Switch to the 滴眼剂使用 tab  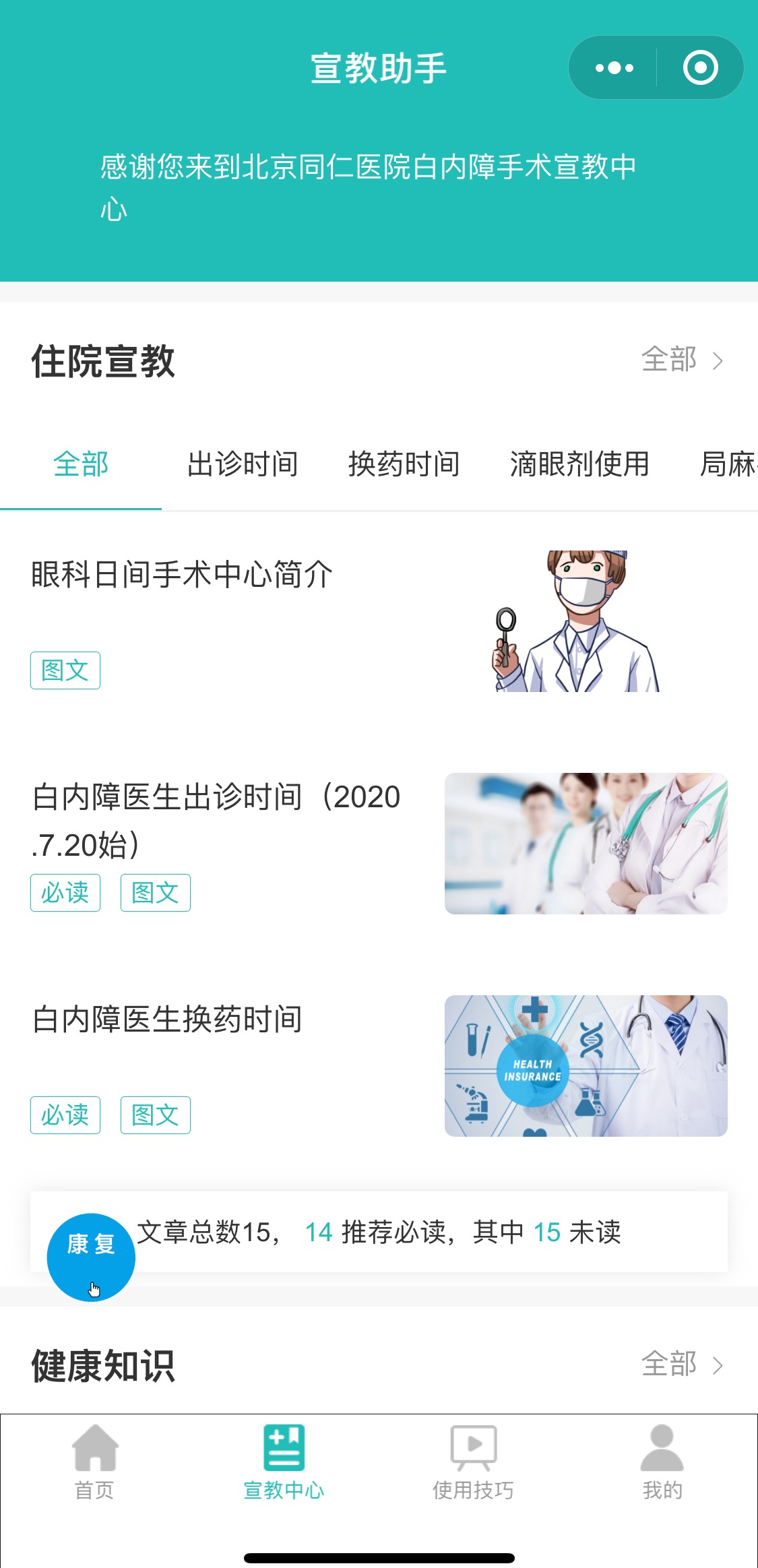(579, 465)
